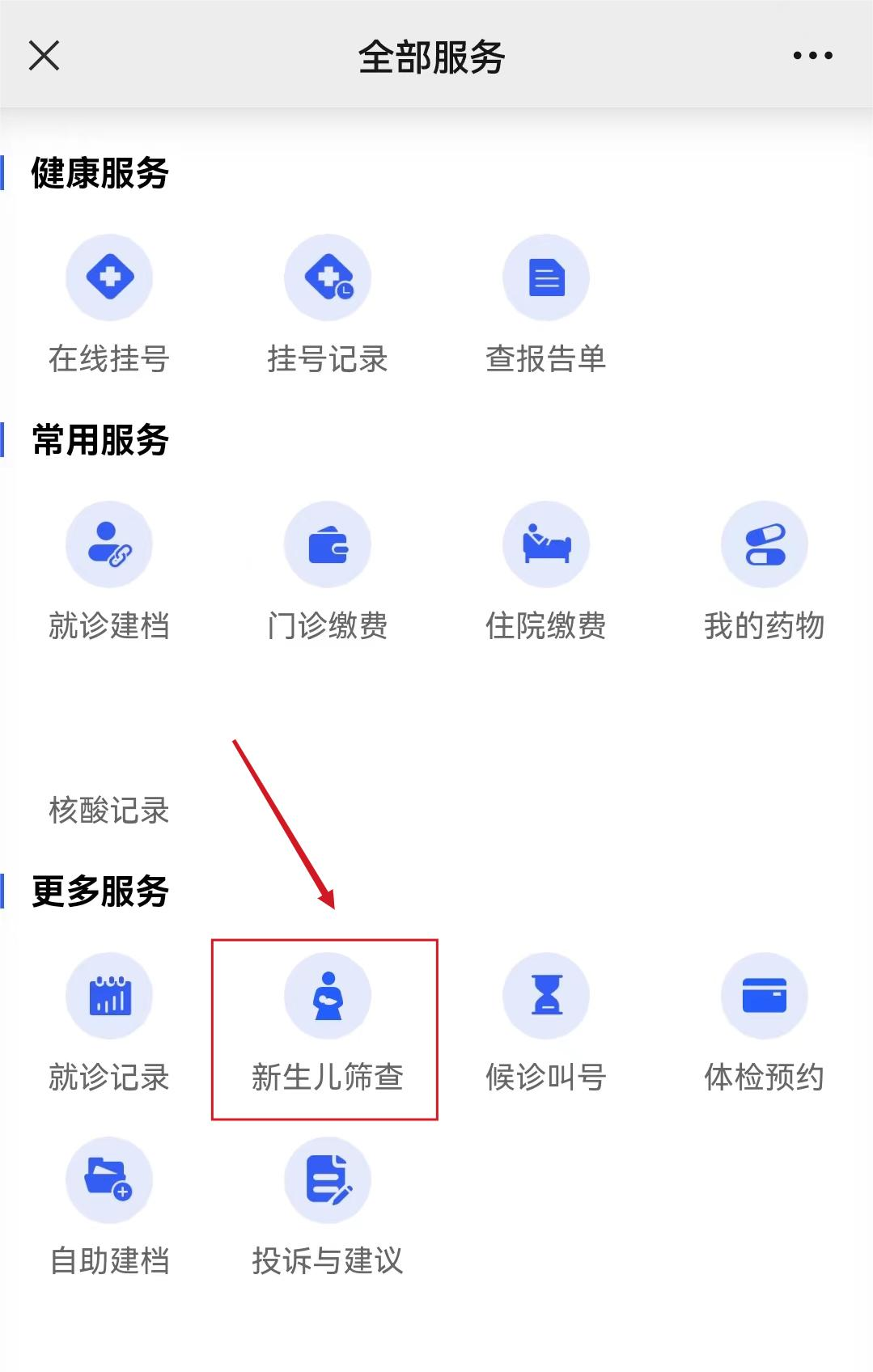Image resolution: width=873 pixels, height=1372 pixels.
Task: Open 查报告单 report lookup
Action: click(x=546, y=277)
